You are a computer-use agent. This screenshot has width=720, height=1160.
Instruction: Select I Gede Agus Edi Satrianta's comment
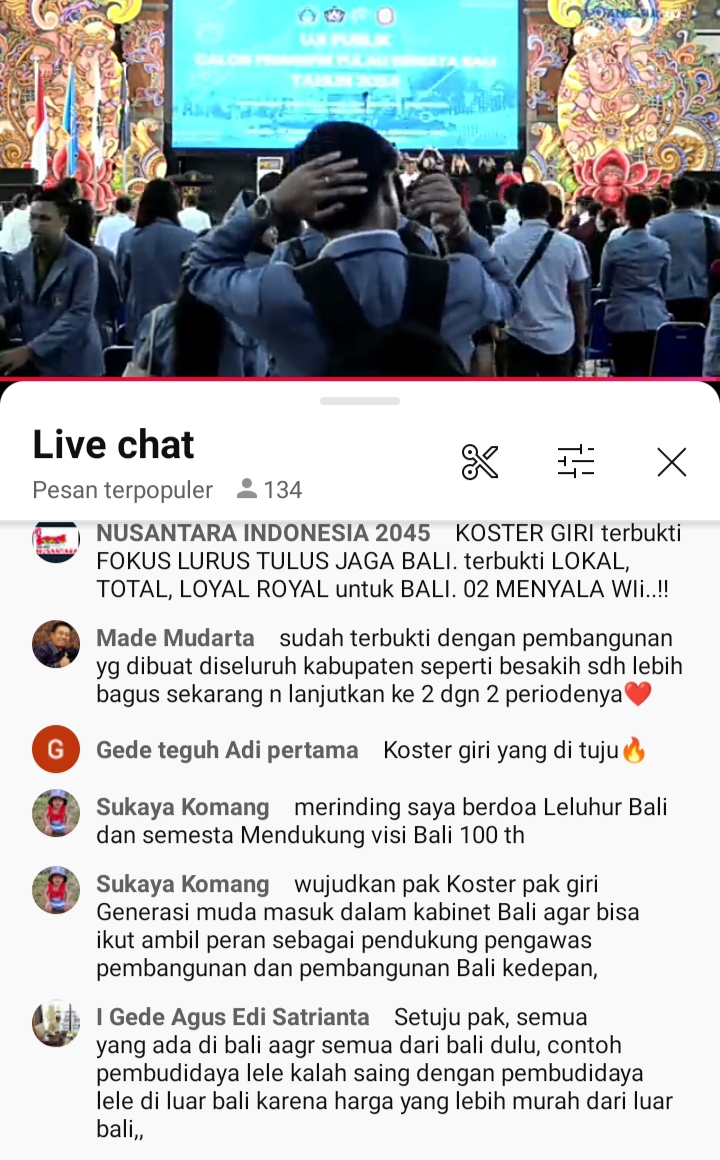(384, 1073)
